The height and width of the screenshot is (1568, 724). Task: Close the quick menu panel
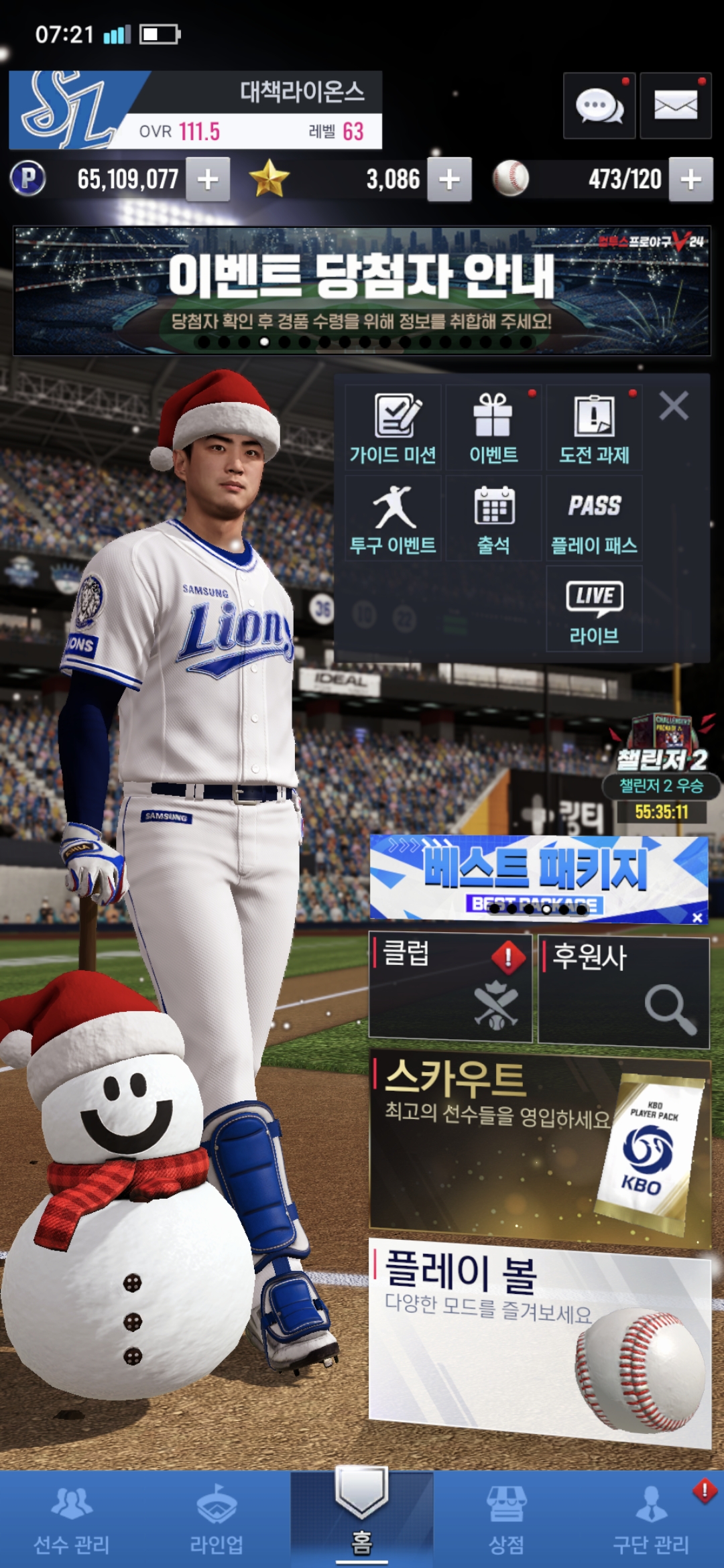[x=673, y=406]
